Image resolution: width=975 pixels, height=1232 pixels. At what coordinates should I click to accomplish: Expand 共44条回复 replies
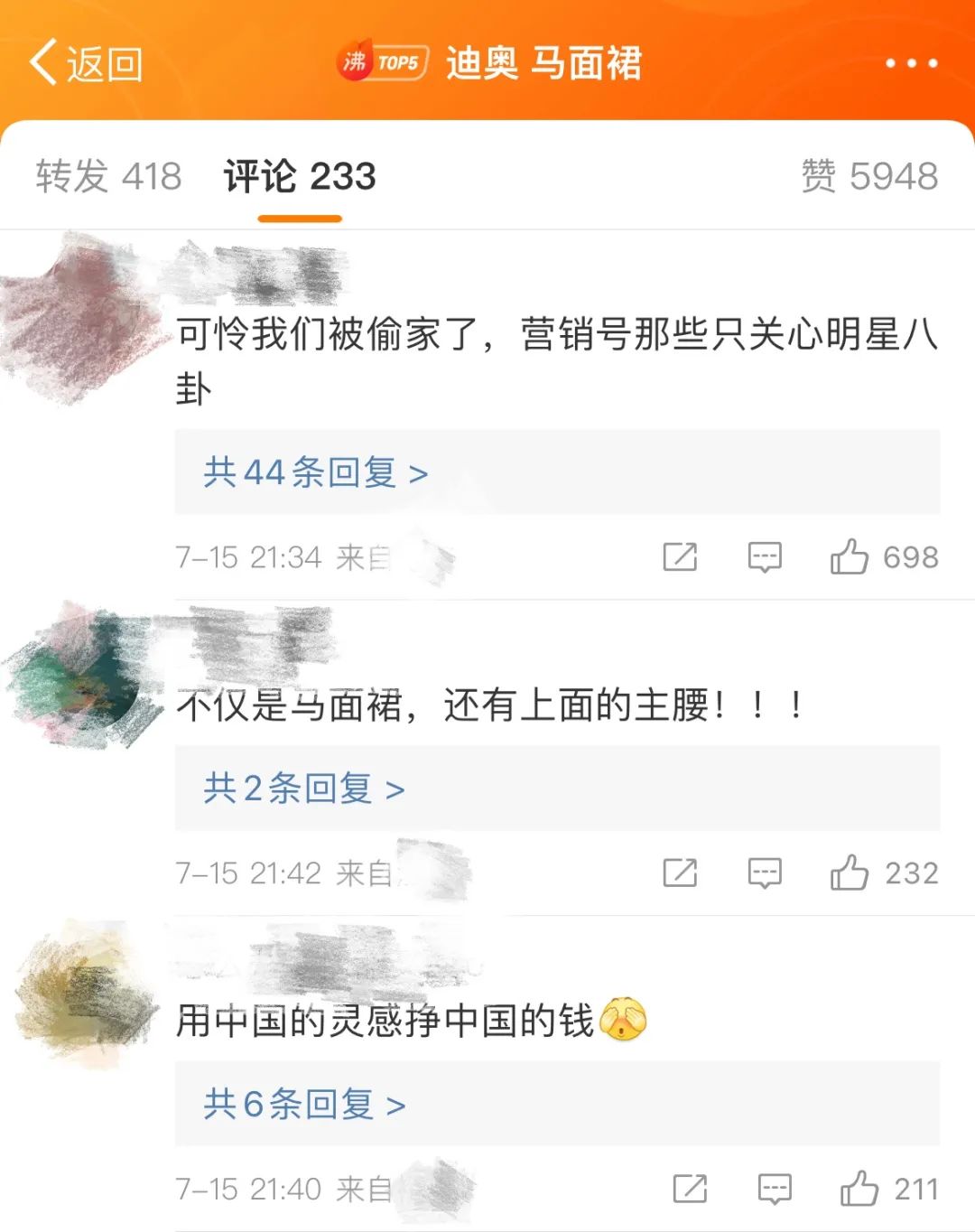pos(315,472)
